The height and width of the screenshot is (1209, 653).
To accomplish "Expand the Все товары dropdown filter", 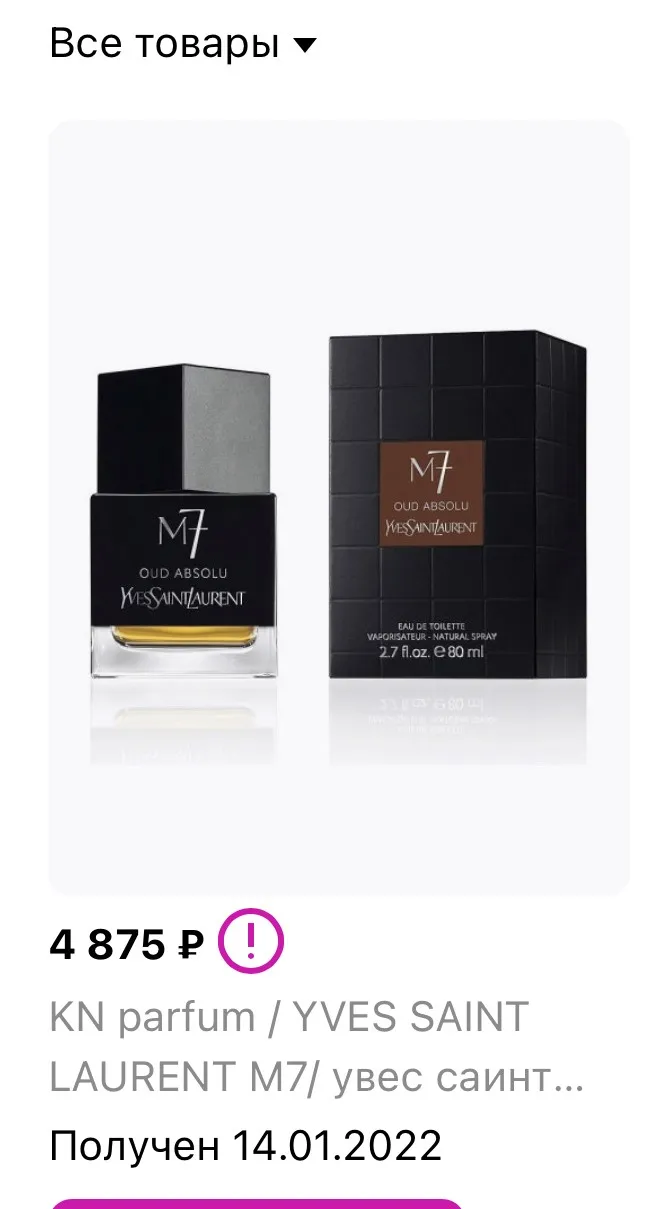I will tap(183, 44).
